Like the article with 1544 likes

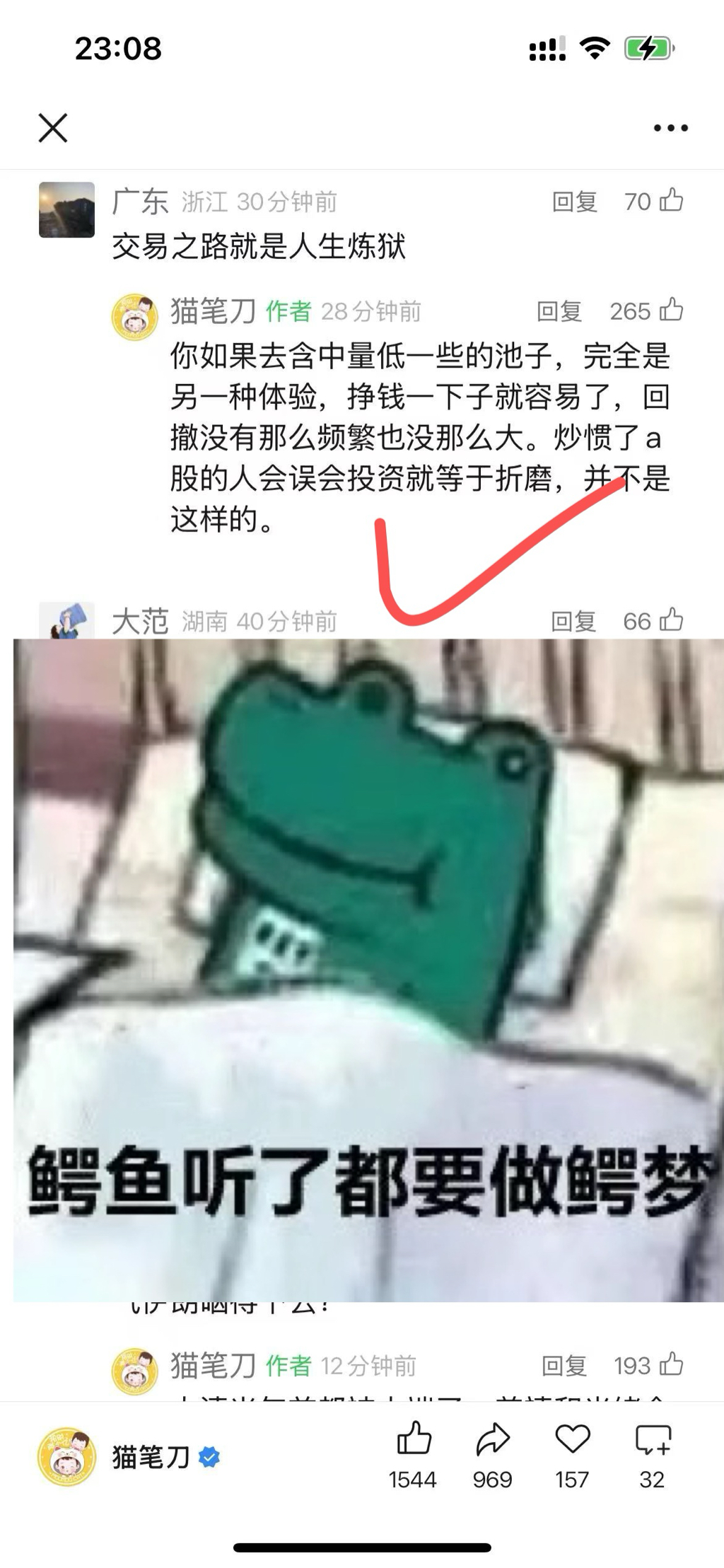click(413, 1439)
